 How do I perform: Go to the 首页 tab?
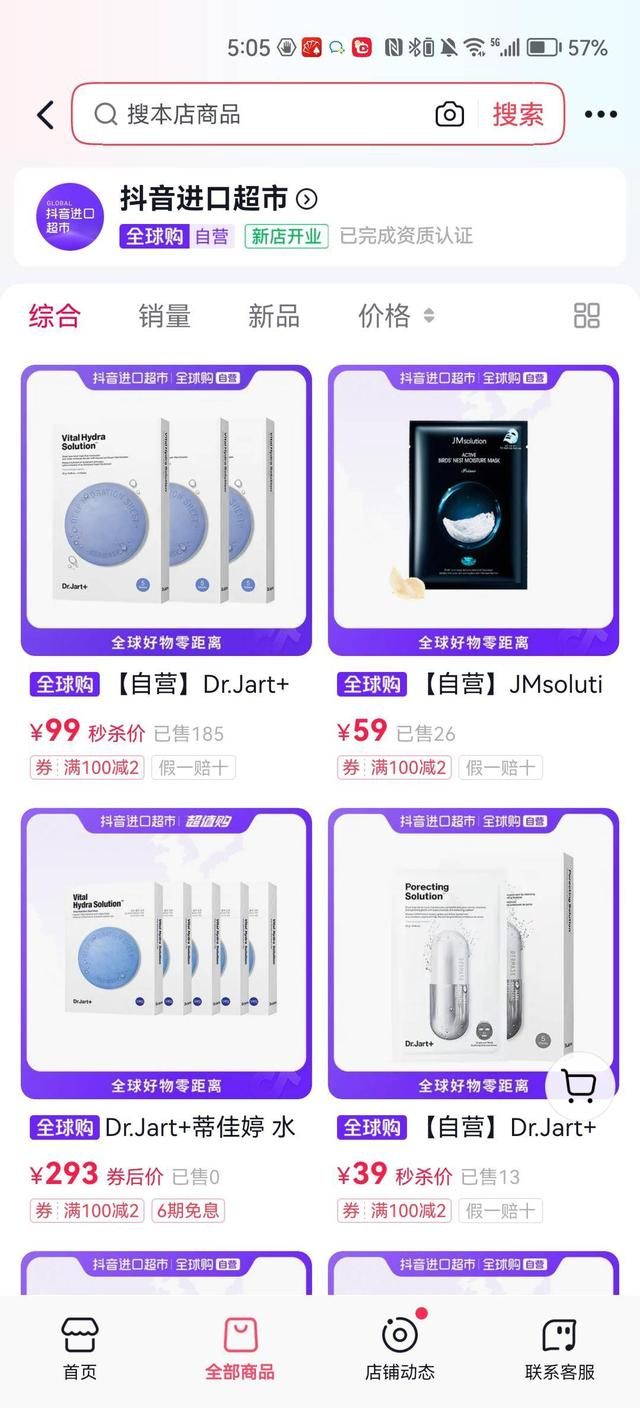(80, 1348)
